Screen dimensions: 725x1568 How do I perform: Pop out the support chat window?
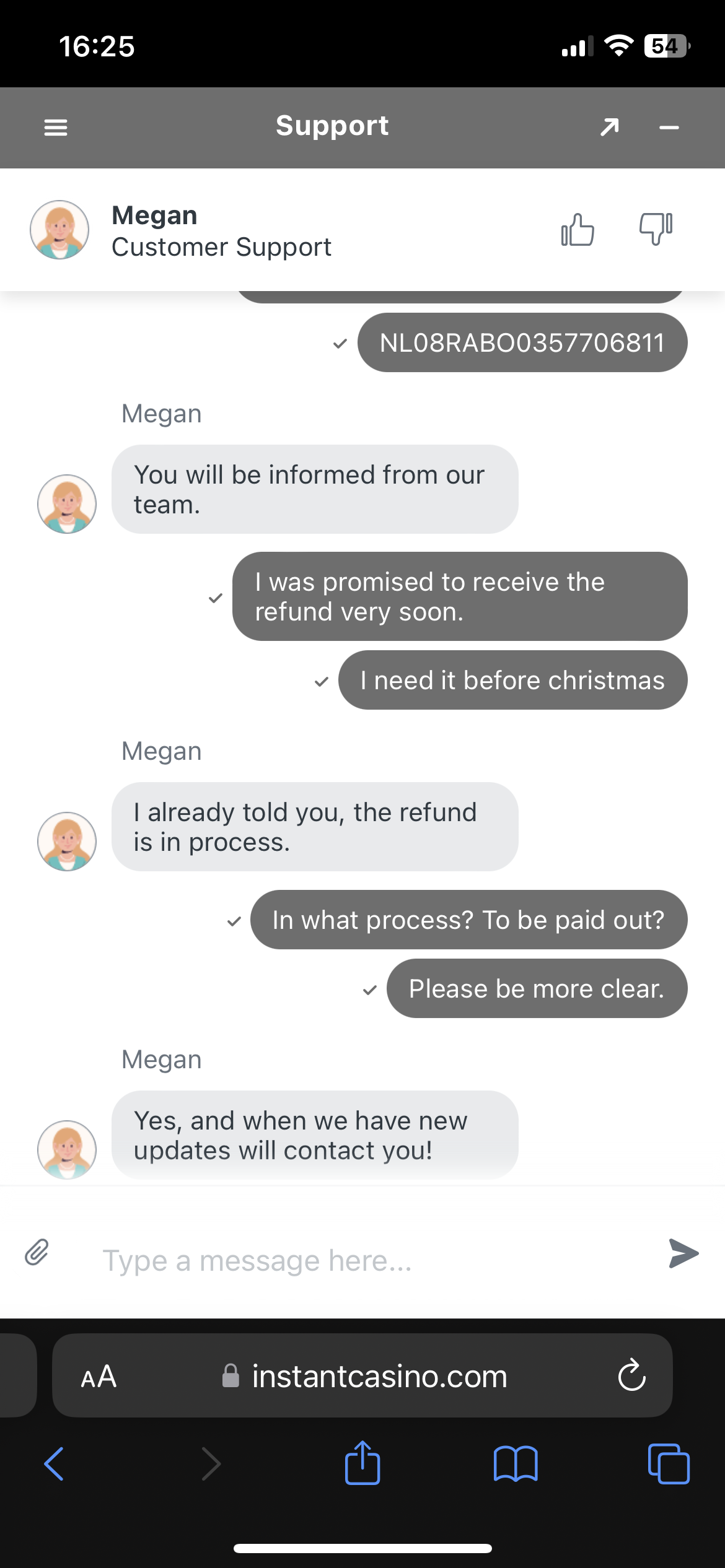(609, 128)
